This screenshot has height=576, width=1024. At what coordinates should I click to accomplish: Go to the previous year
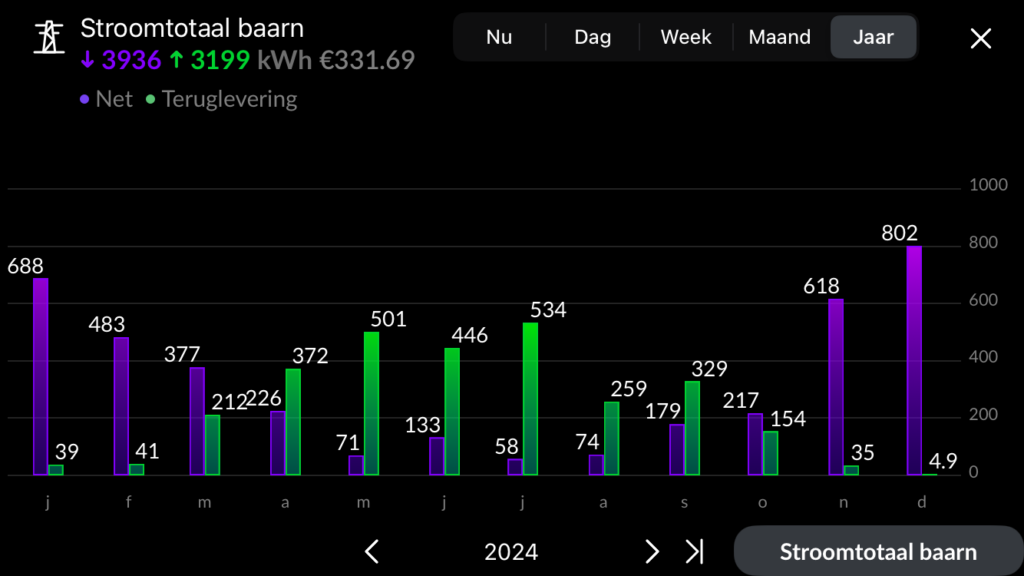372,551
